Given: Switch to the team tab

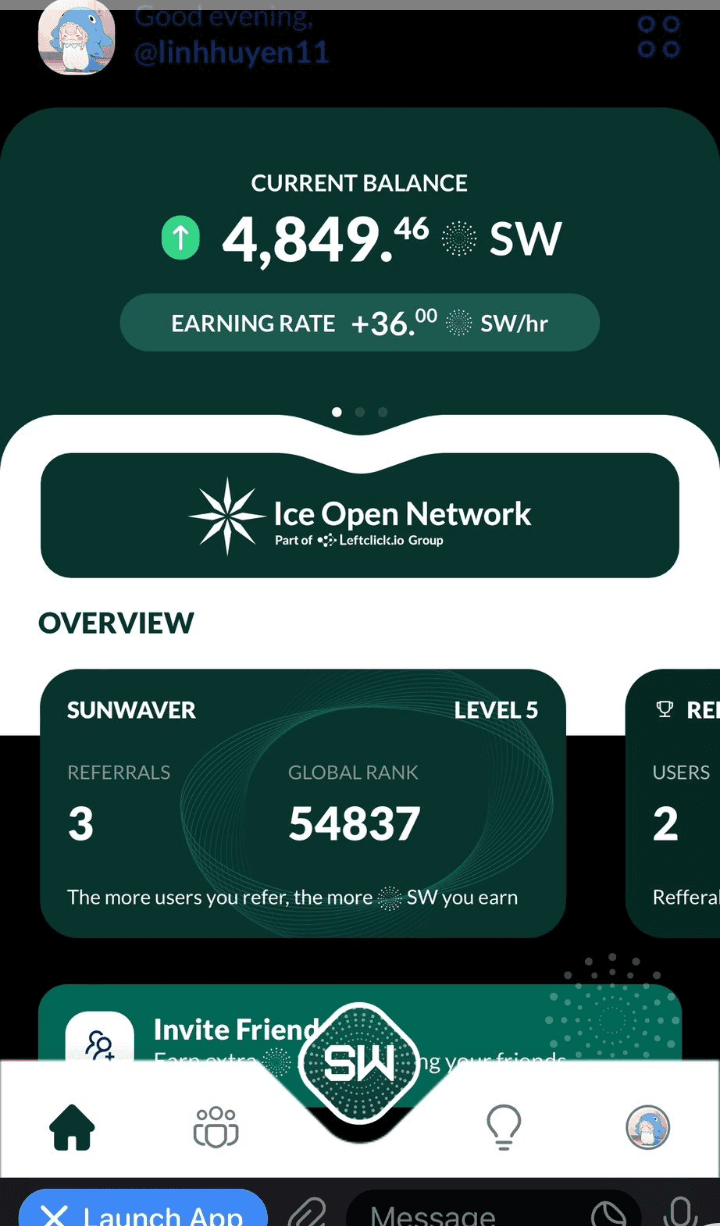Looking at the screenshot, I should point(216,1127).
